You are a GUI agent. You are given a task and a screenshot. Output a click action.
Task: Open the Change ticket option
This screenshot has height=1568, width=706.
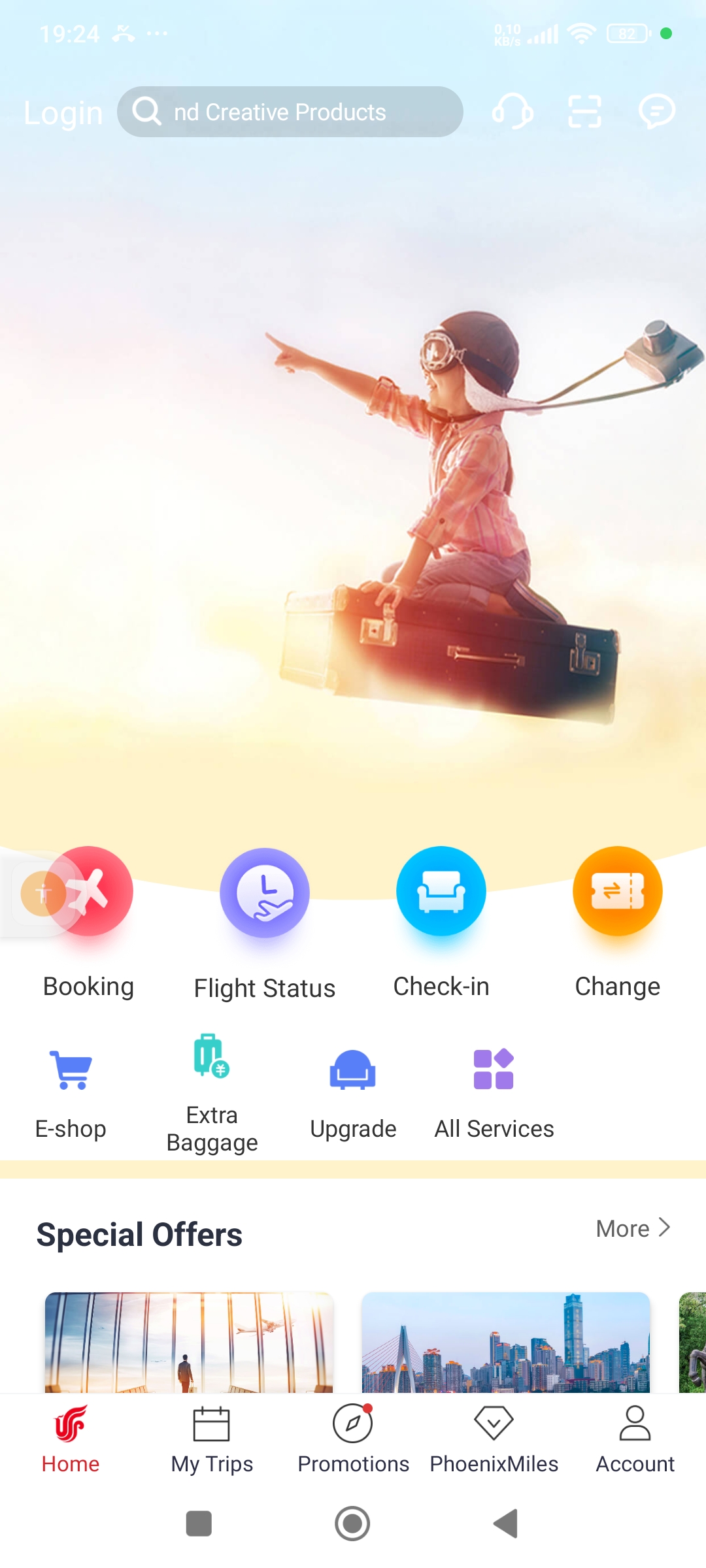(618, 923)
